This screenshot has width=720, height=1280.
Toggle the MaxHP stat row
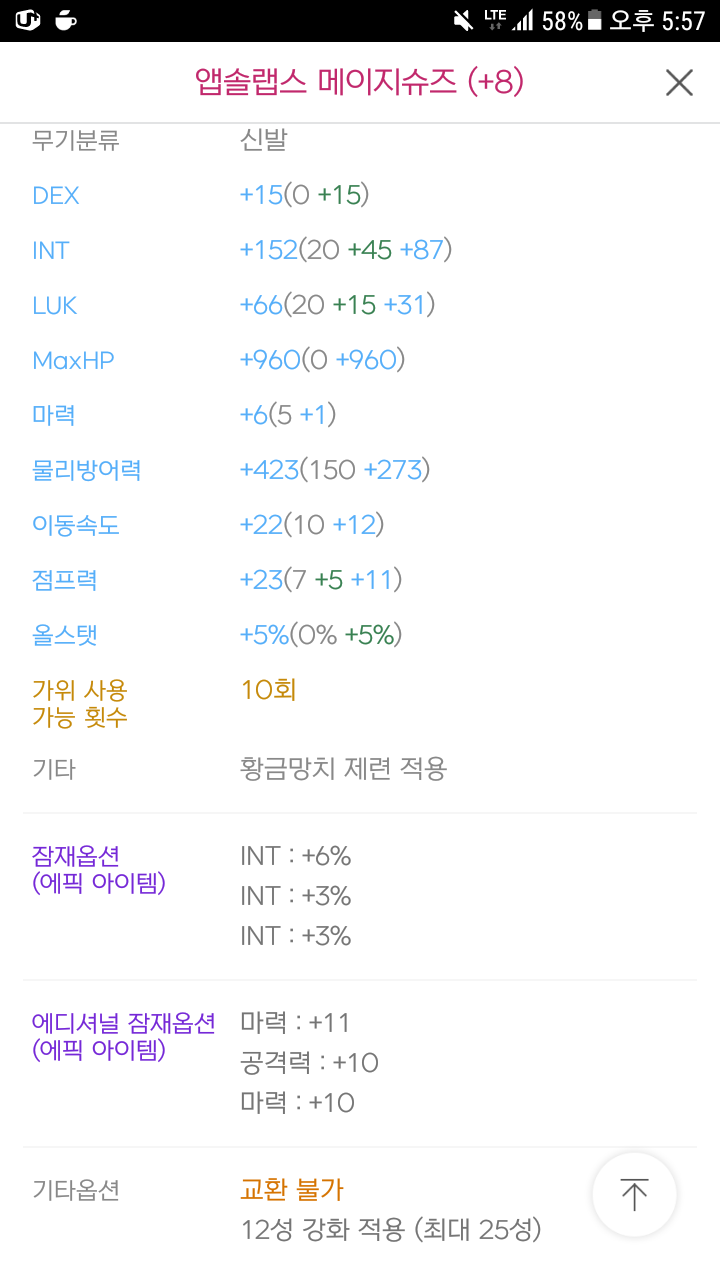coord(72,360)
